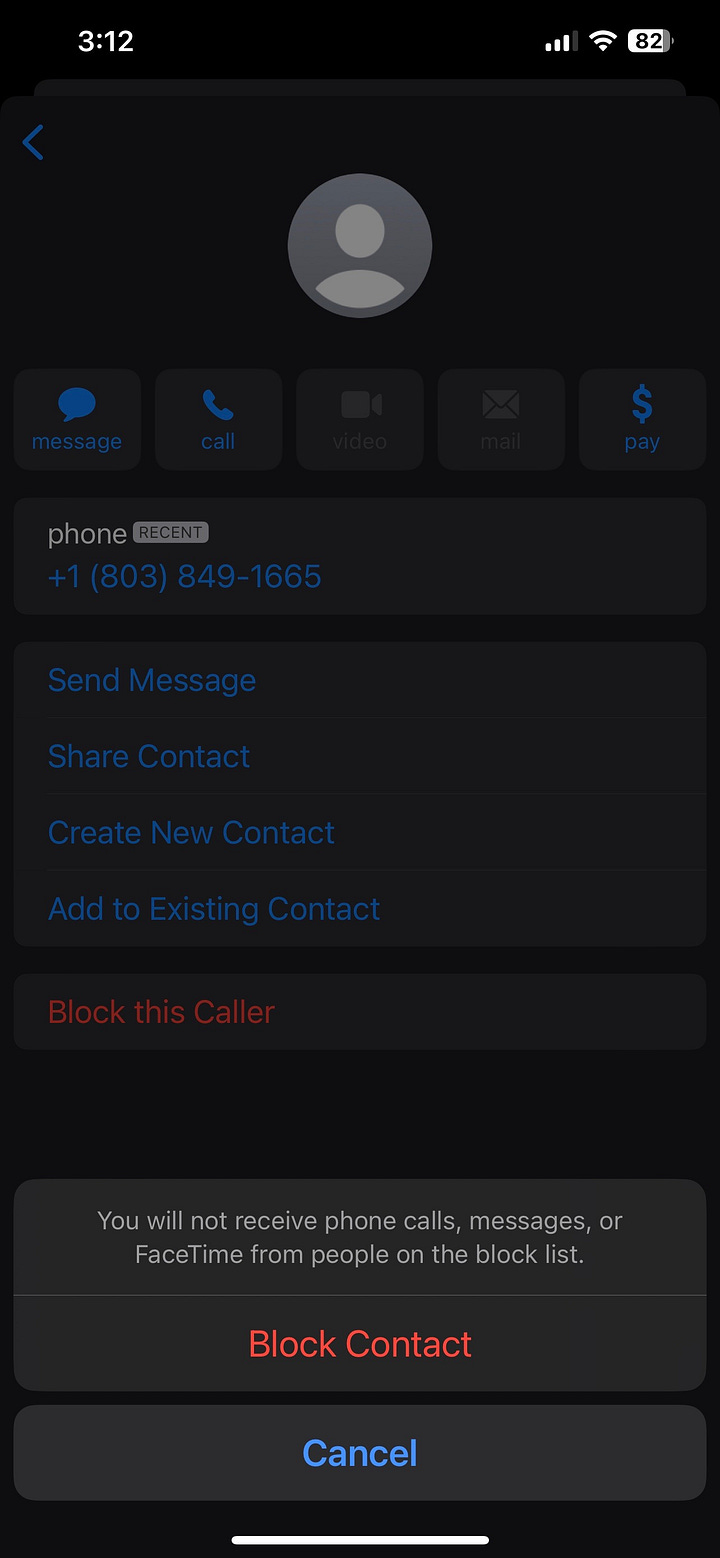Cancel the block caller prompt
The image size is (720, 1558).
[x=360, y=1453]
